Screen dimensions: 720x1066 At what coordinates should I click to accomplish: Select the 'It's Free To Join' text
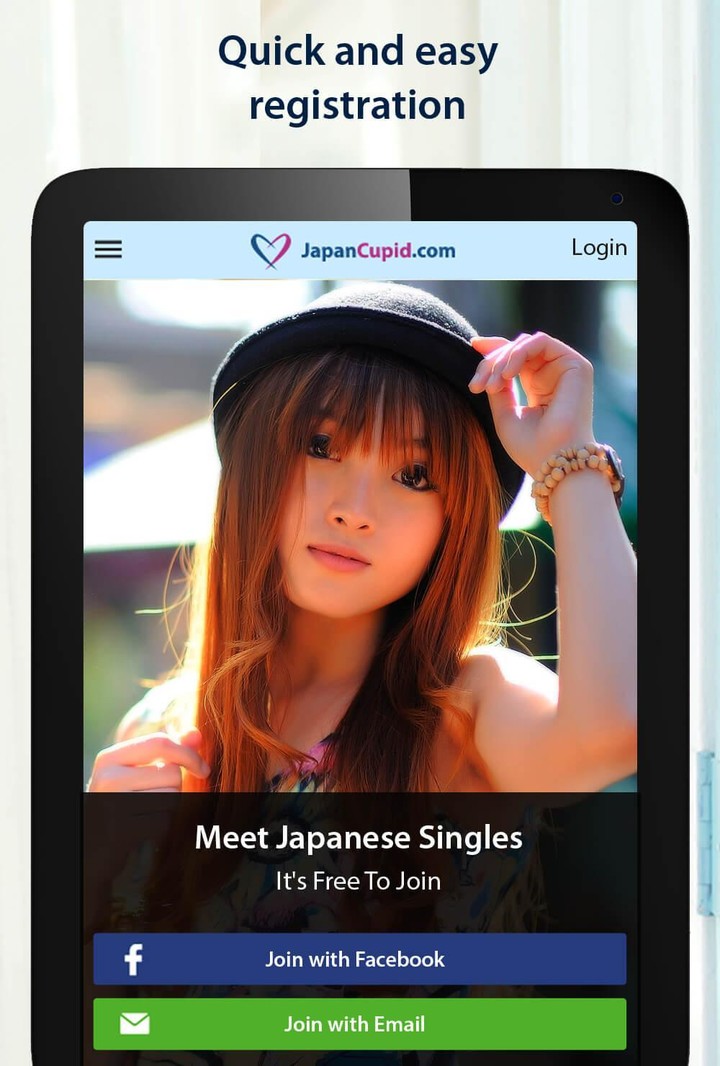(357, 881)
